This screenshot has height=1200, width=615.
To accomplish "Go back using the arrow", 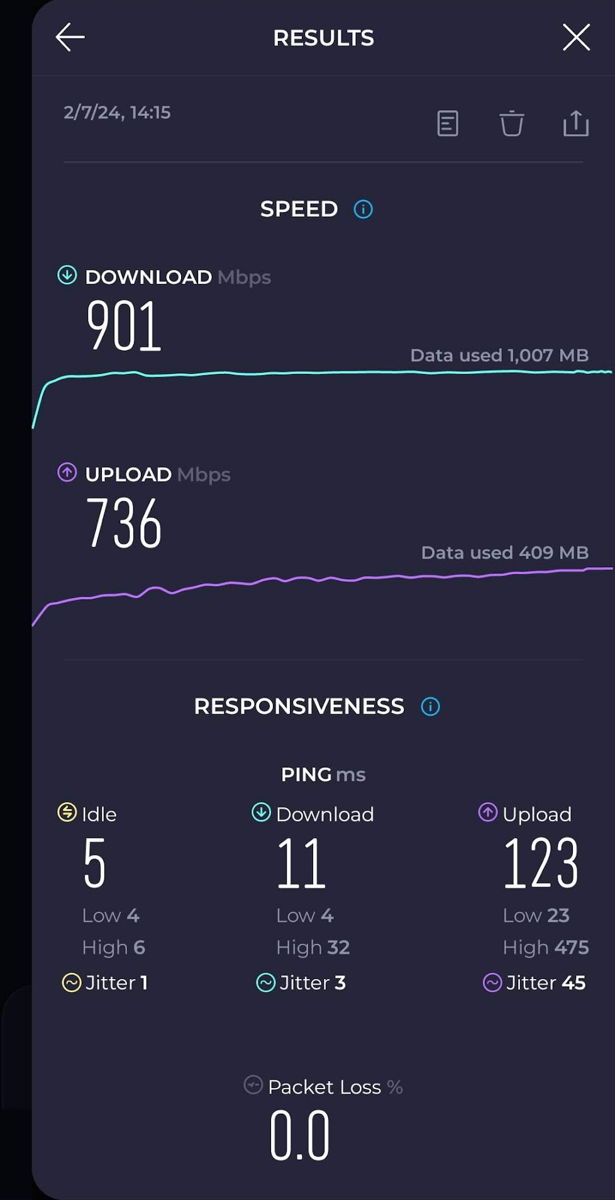I will coord(70,38).
